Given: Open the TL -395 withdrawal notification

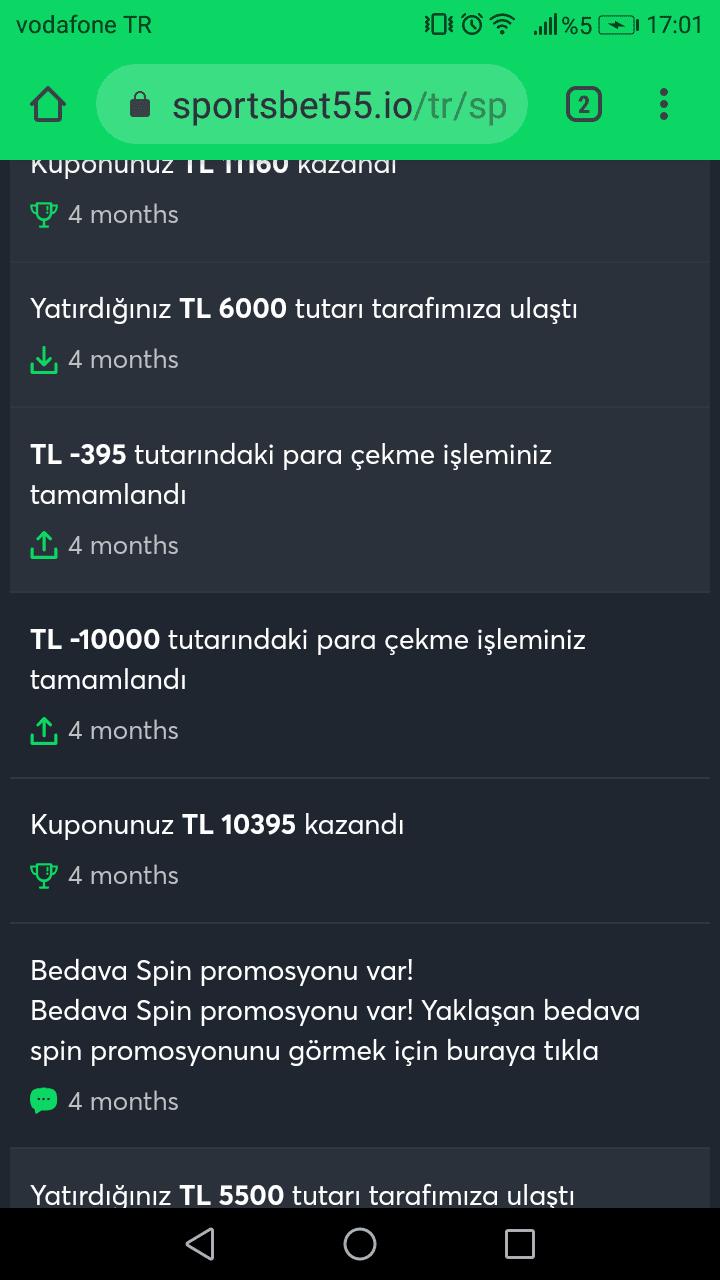Looking at the screenshot, I should (360, 500).
